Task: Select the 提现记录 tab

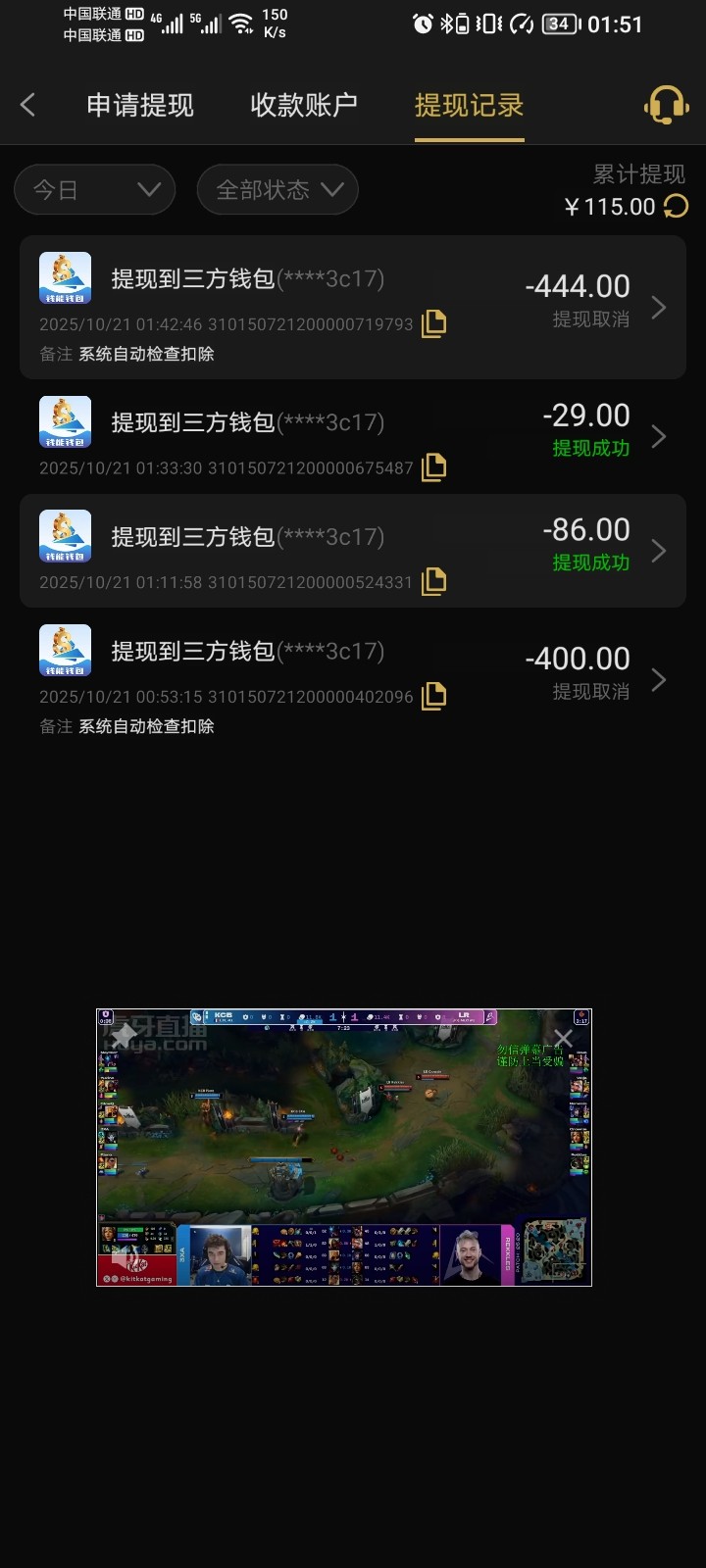Action: pyautogui.click(x=469, y=105)
